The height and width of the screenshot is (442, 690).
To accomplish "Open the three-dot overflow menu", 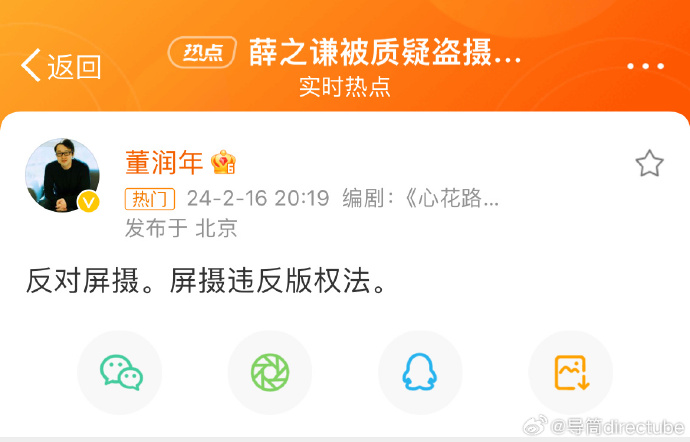I will point(645,66).
